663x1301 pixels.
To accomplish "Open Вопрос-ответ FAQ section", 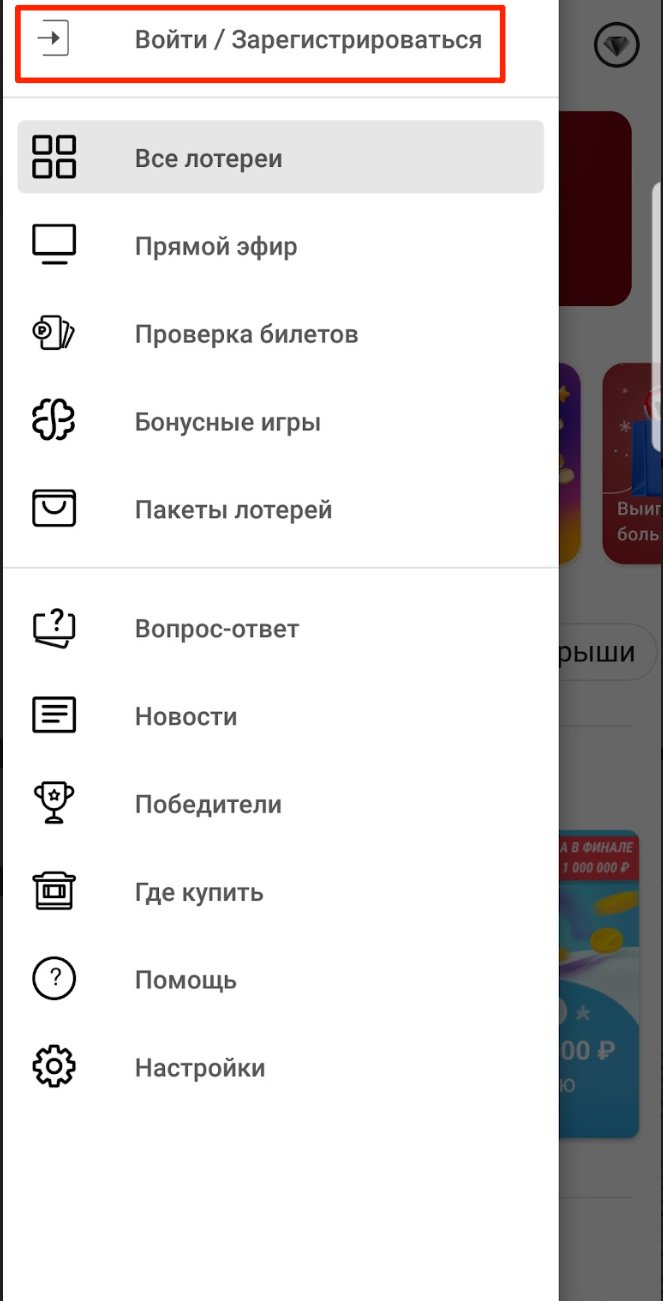I will pyautogui.click(x=217, y=629).
